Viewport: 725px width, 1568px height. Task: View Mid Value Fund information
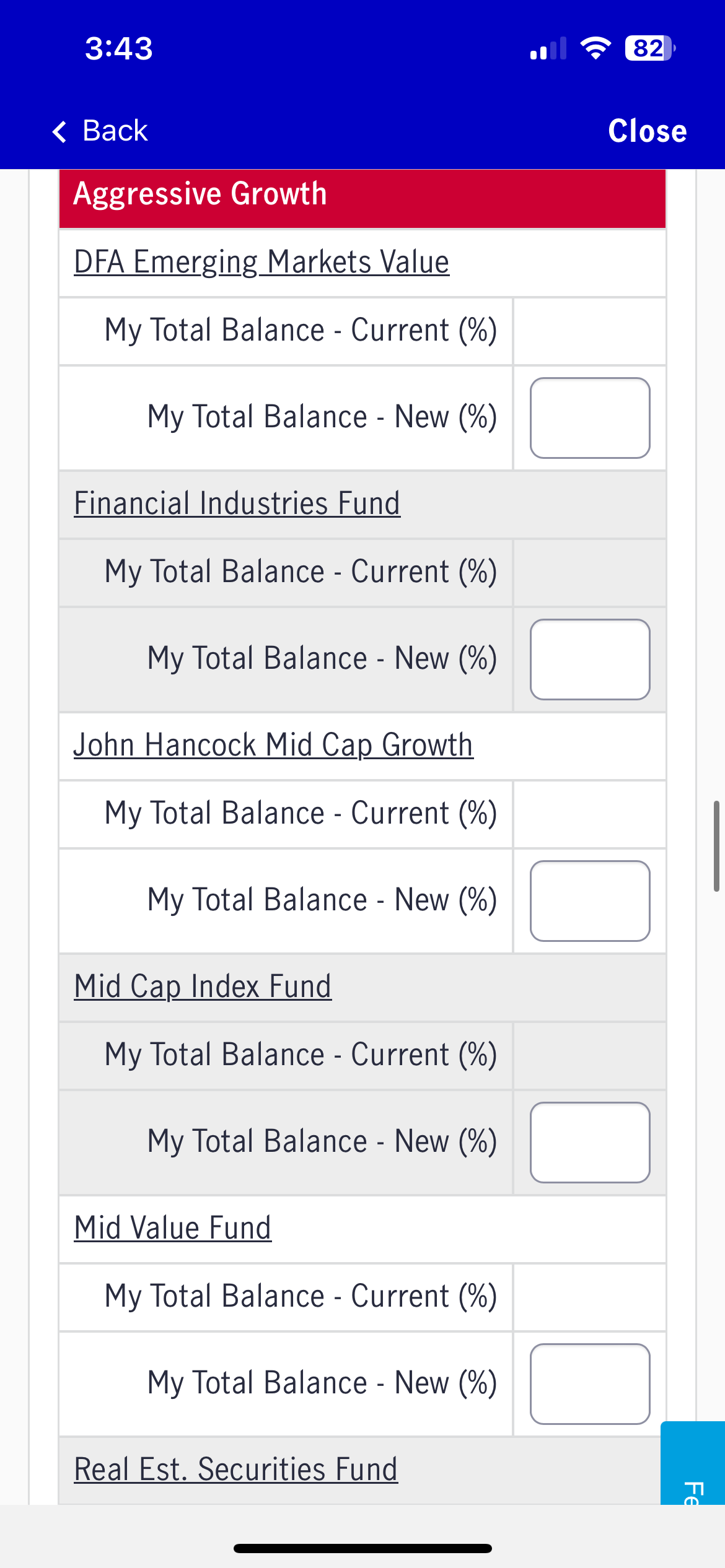172,1228
